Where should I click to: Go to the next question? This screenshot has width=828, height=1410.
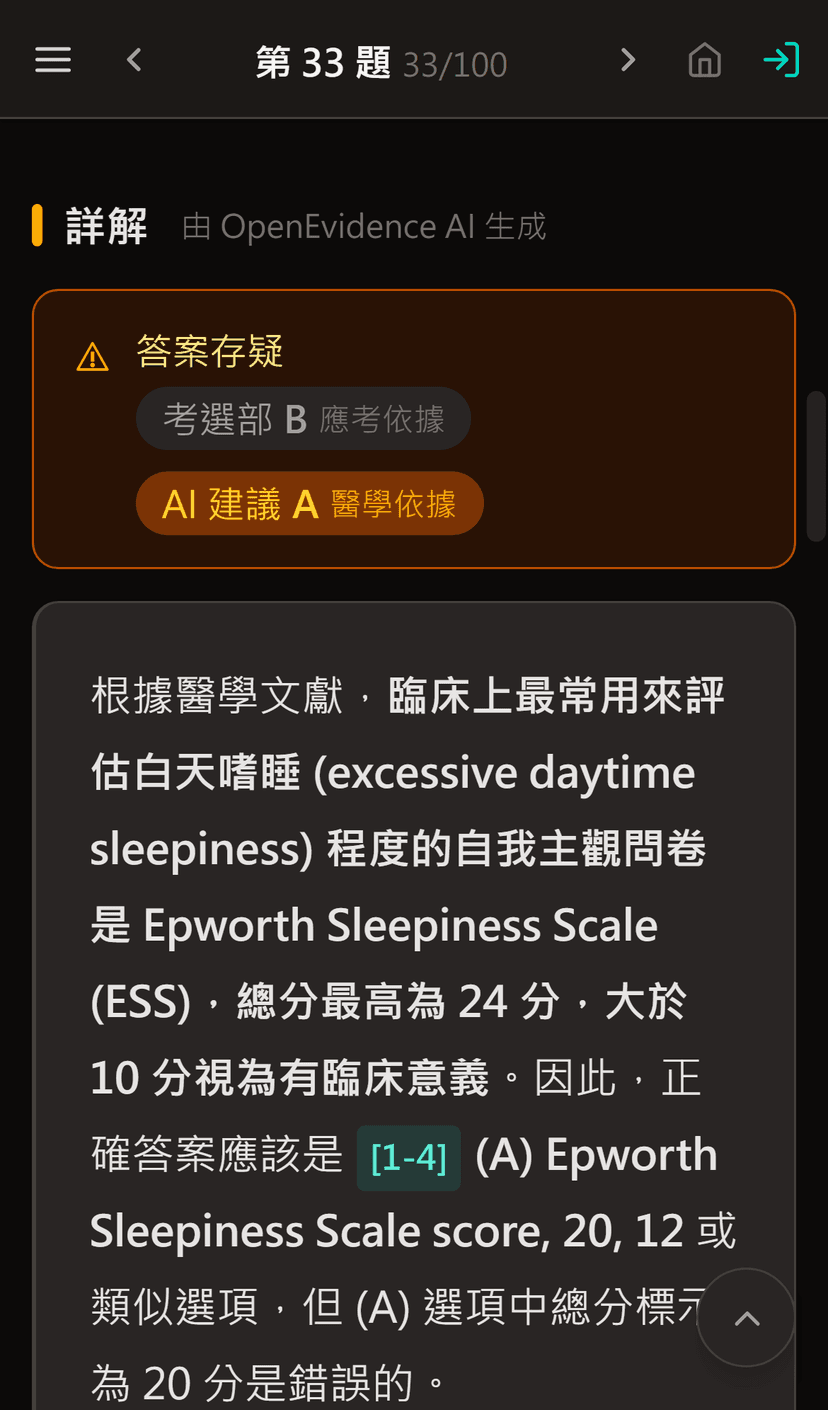tap(628, 61)
